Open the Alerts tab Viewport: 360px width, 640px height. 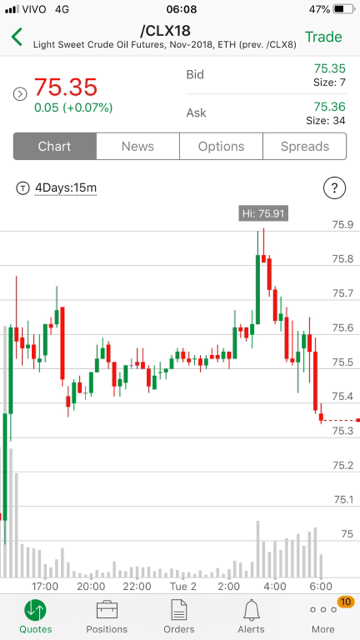[251, 616]
